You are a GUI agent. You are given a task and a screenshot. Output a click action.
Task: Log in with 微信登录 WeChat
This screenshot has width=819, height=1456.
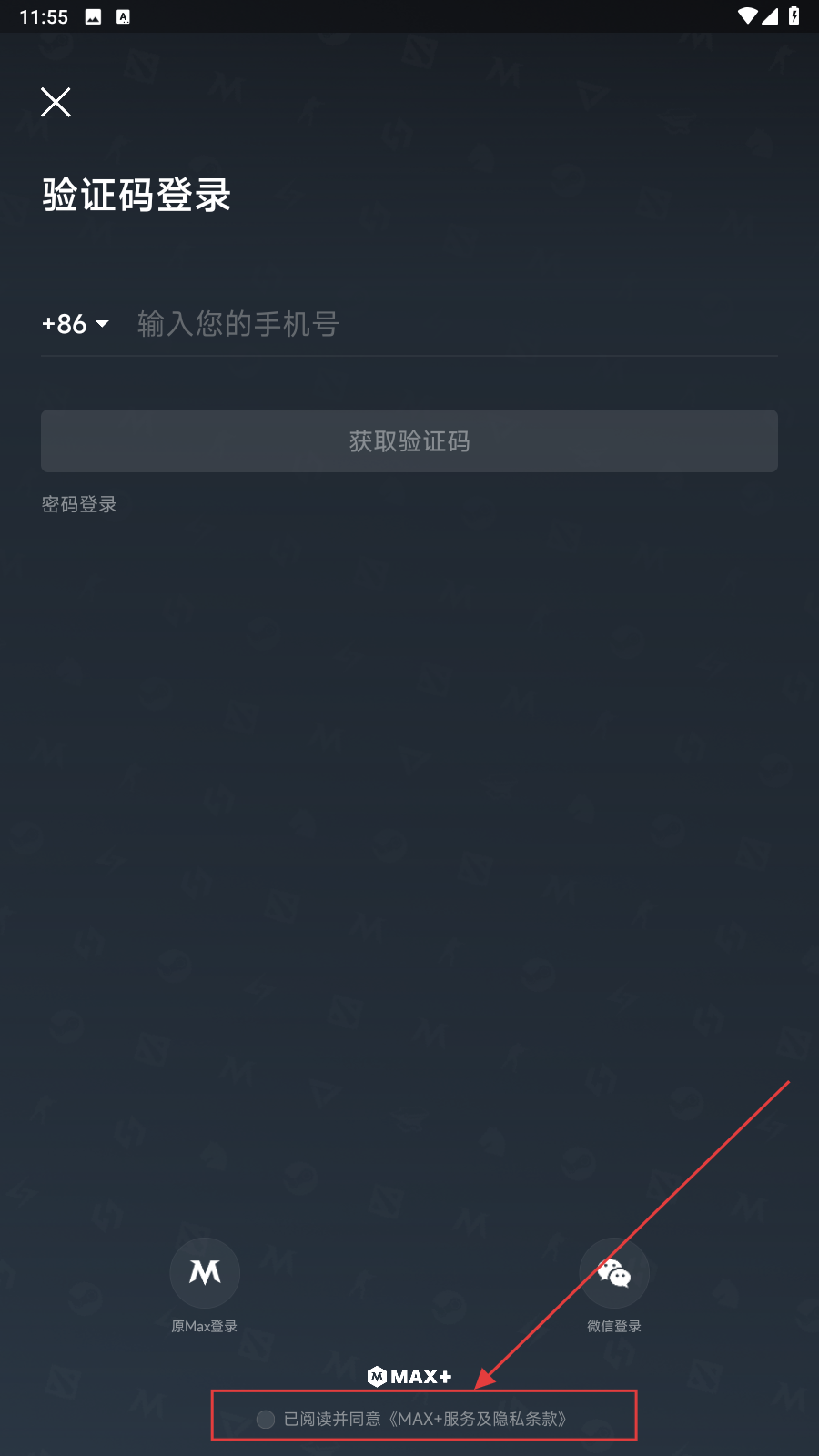(x=614, y=1273)
